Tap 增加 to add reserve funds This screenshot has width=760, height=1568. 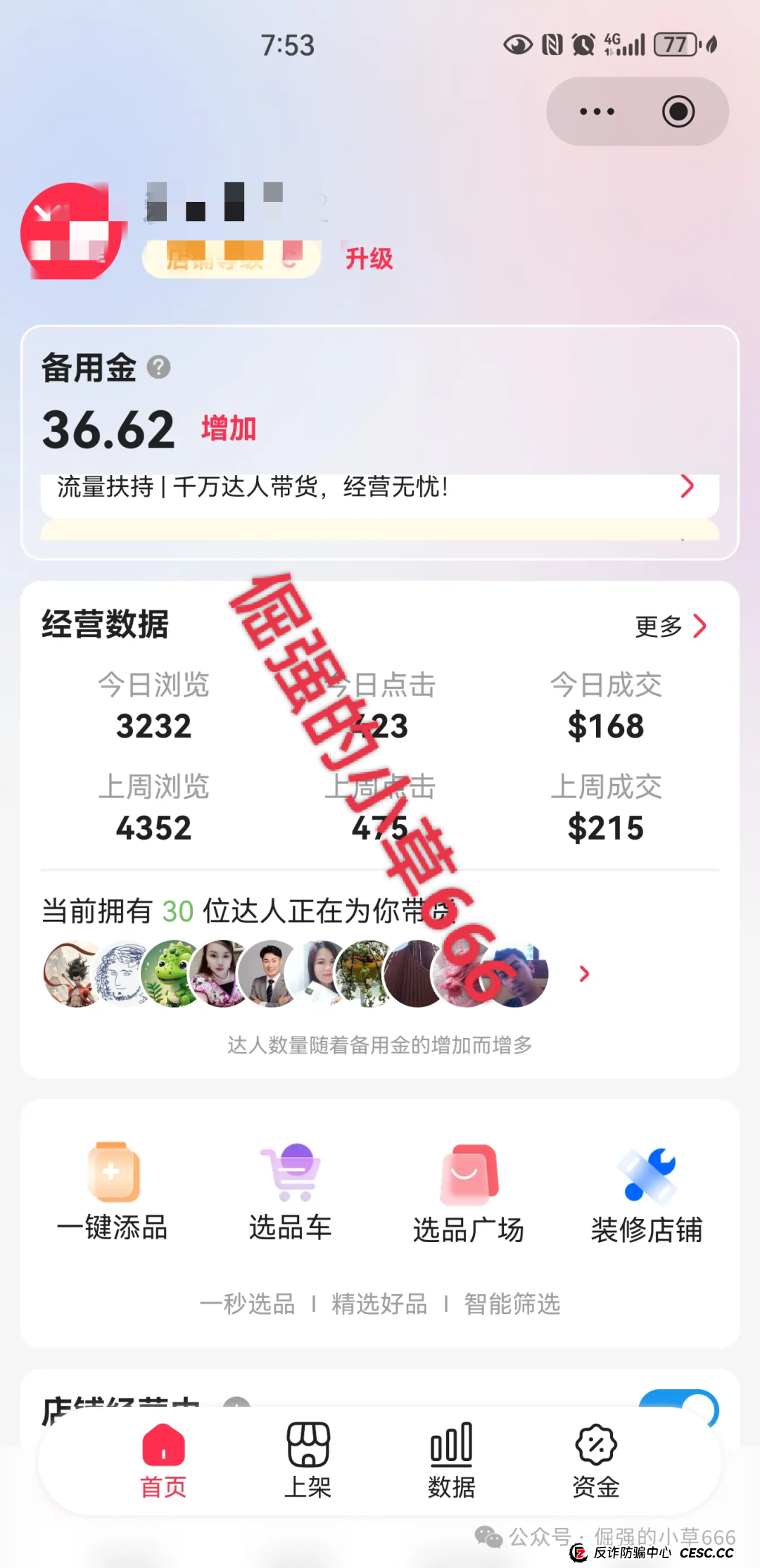click(x=229, y=428)
